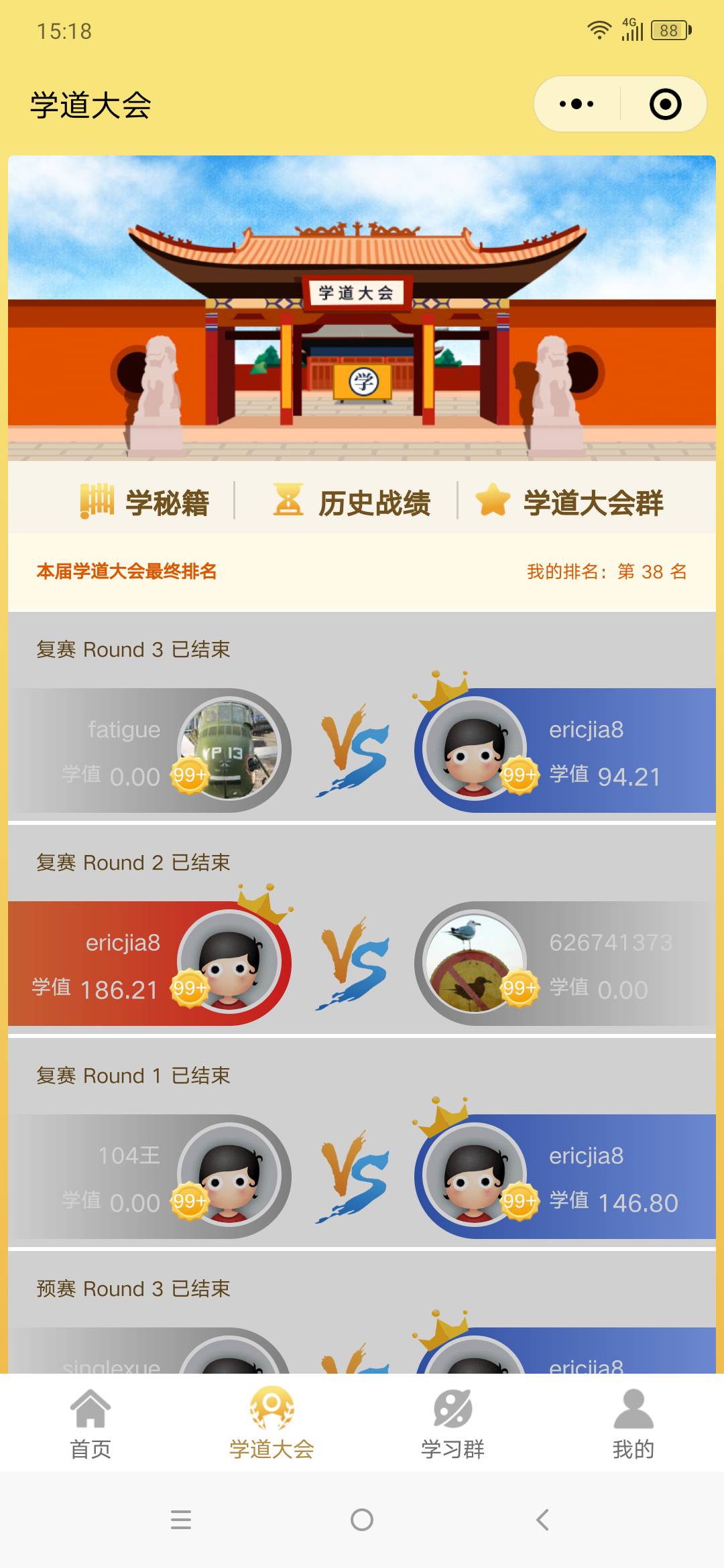Screen dimensions: 724x1568
Task: Tap the system home button
Action: coord(362,1520)
